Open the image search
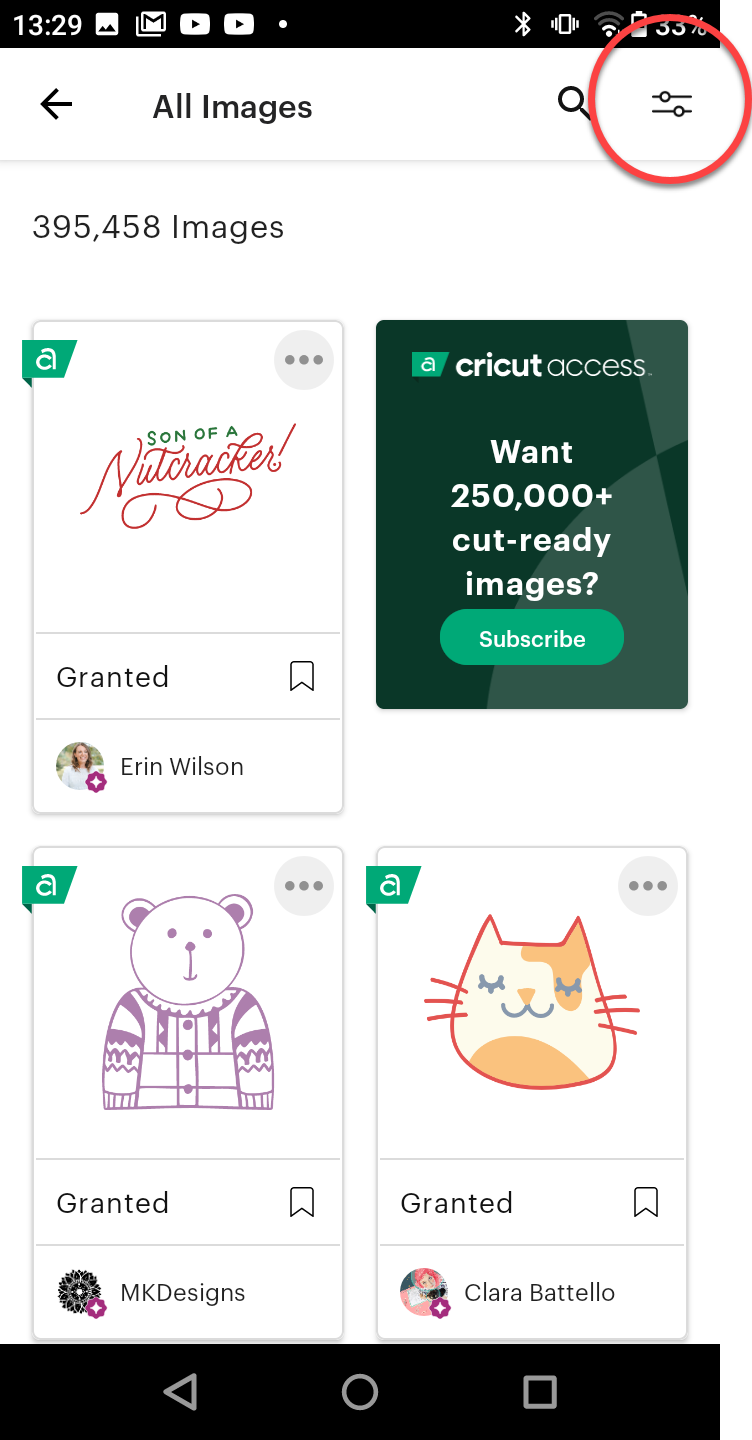This screenshot has height=1440, width=752. point(574,103)
